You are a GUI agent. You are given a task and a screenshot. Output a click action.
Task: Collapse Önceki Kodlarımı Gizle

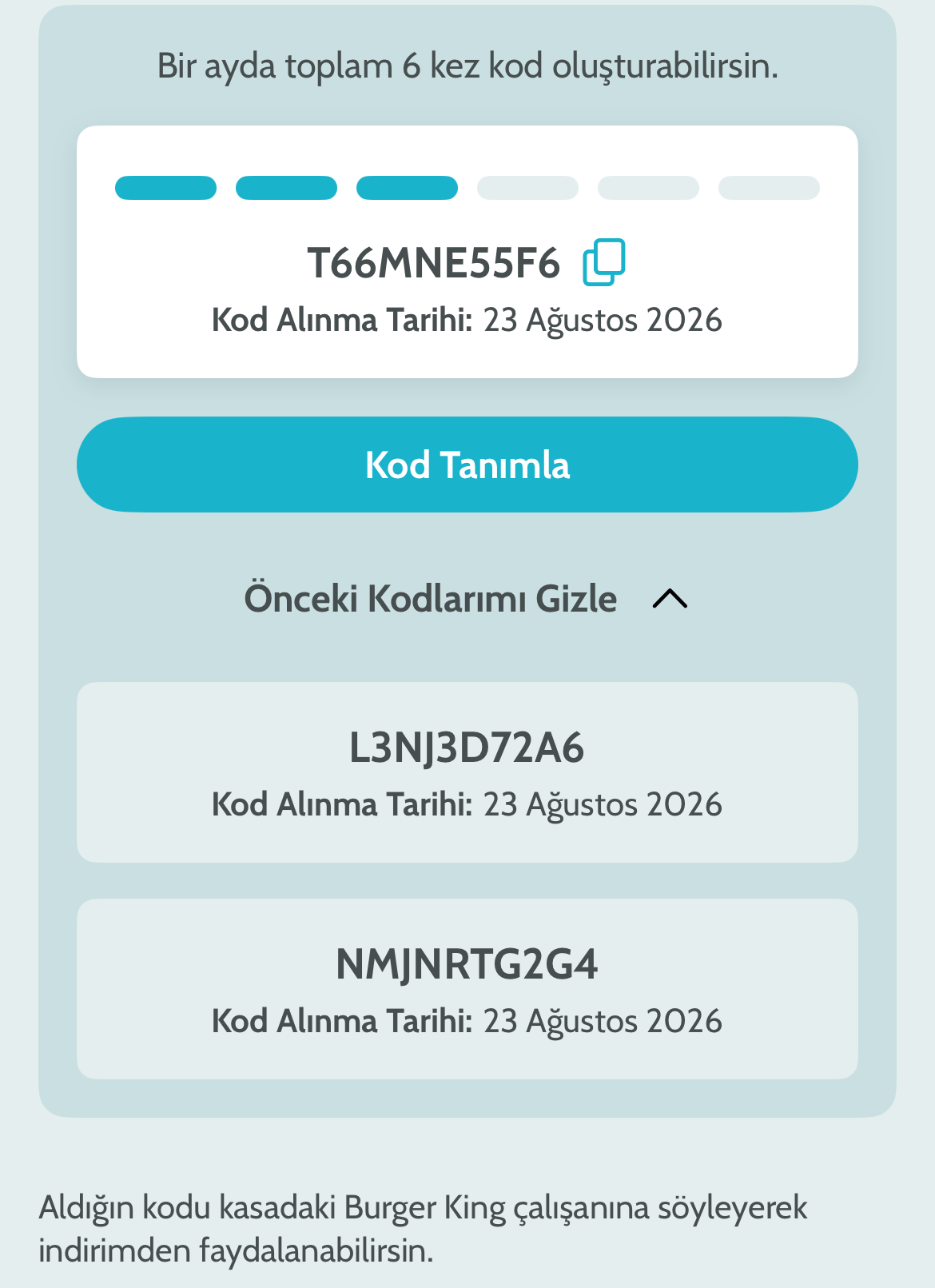tap(467, 599)
